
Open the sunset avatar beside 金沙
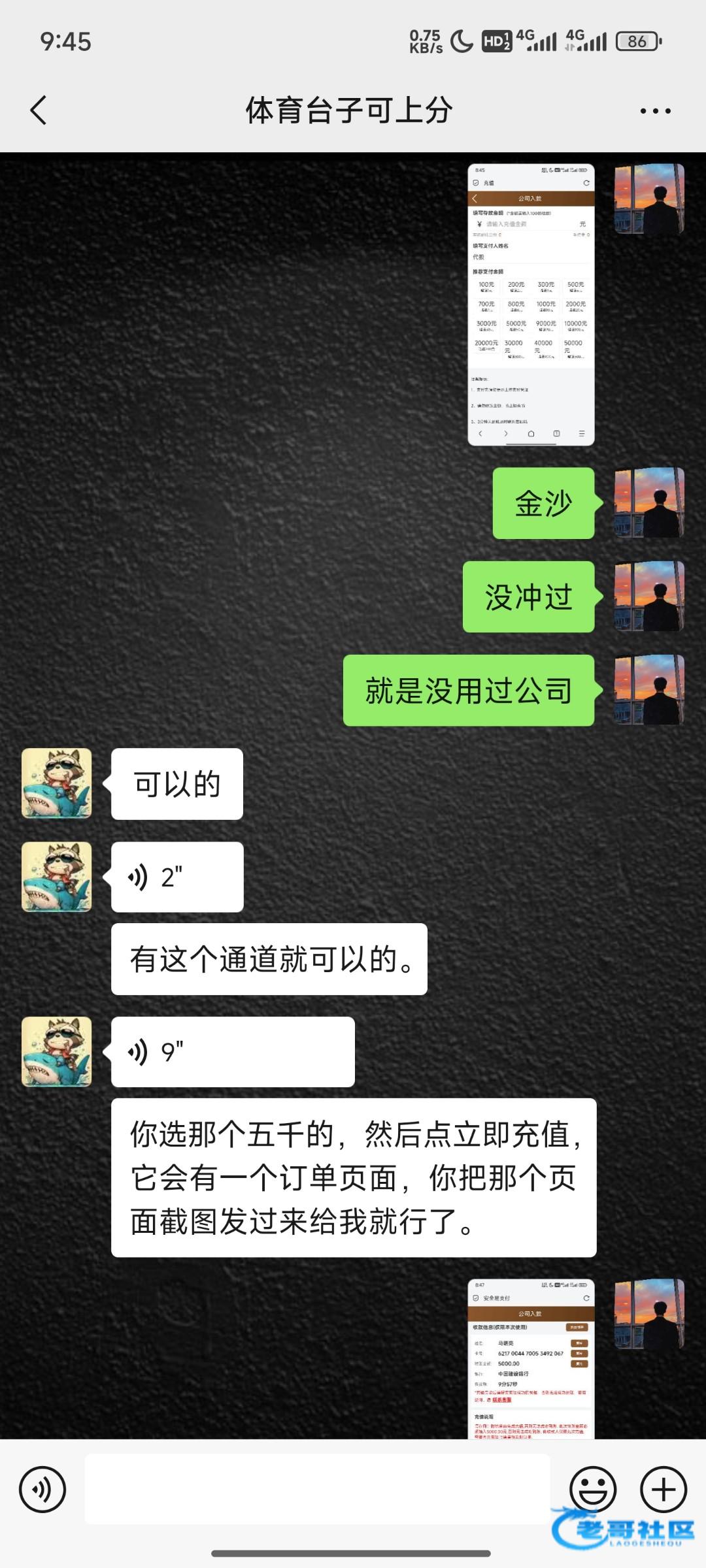click(x=649, y=502)
